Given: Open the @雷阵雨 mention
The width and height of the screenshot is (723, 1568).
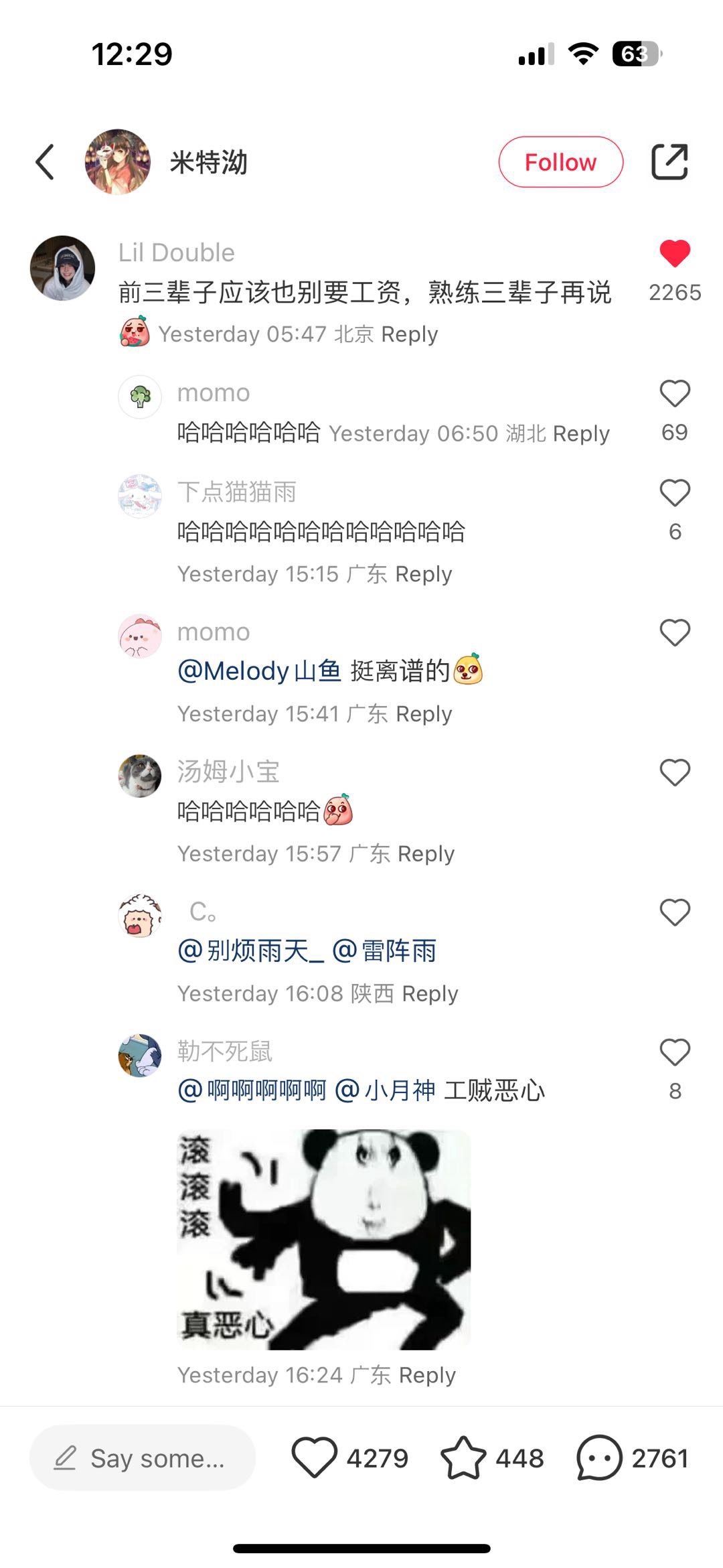Looking at the screenshot, I should click(x=385, y=951).
